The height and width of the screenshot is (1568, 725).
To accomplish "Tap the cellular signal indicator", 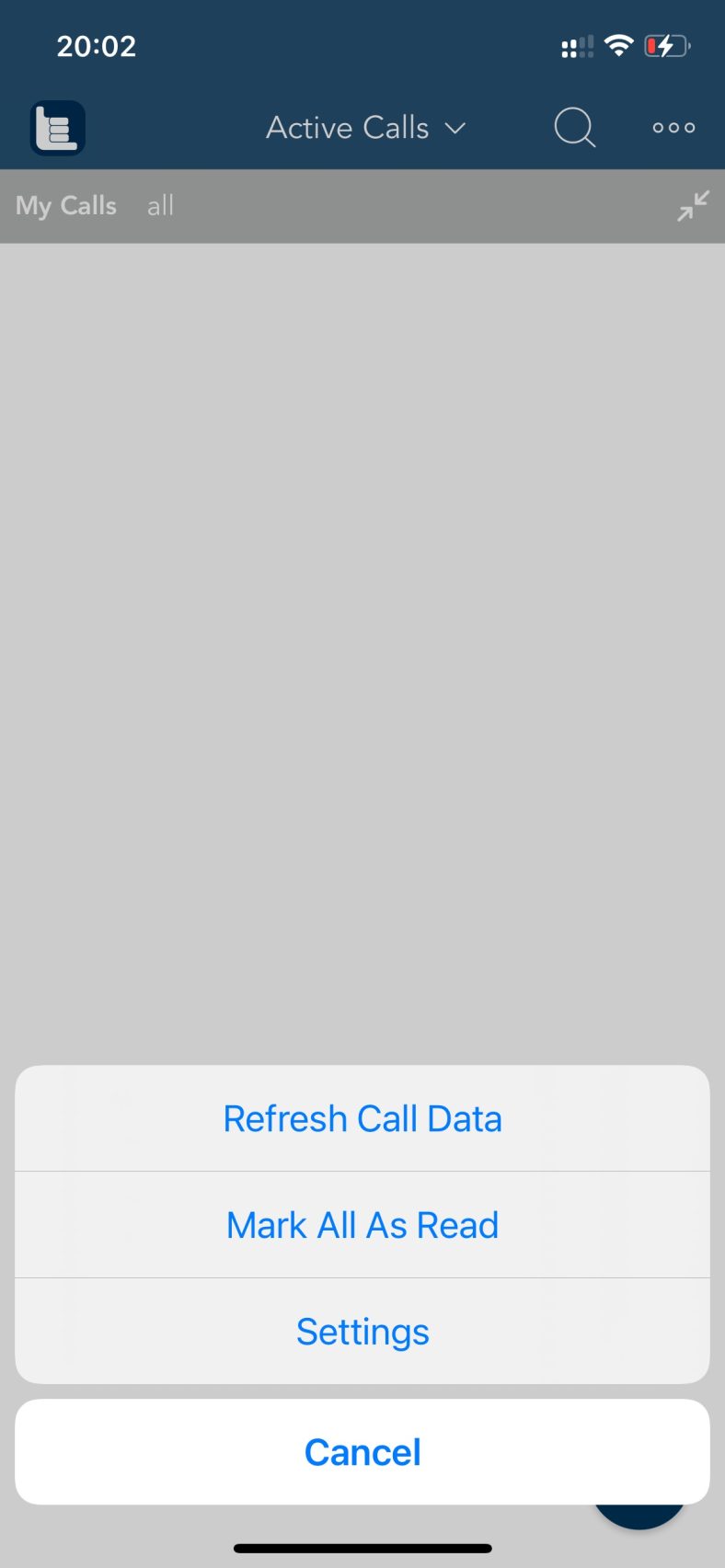I will coord(577,45).
